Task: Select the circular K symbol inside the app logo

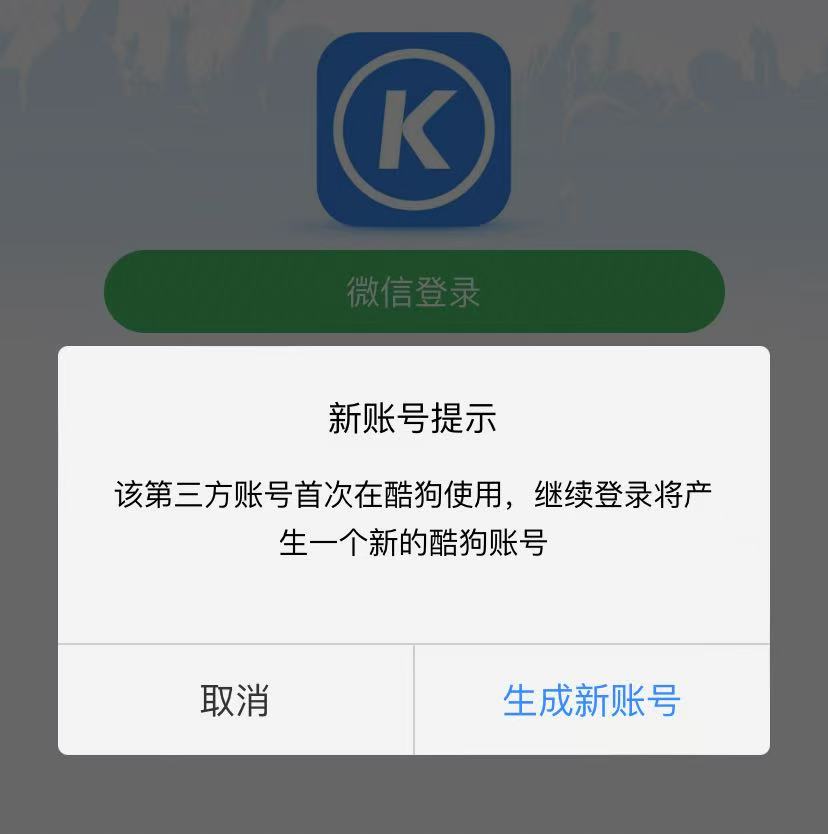Action: coord(414,130)
